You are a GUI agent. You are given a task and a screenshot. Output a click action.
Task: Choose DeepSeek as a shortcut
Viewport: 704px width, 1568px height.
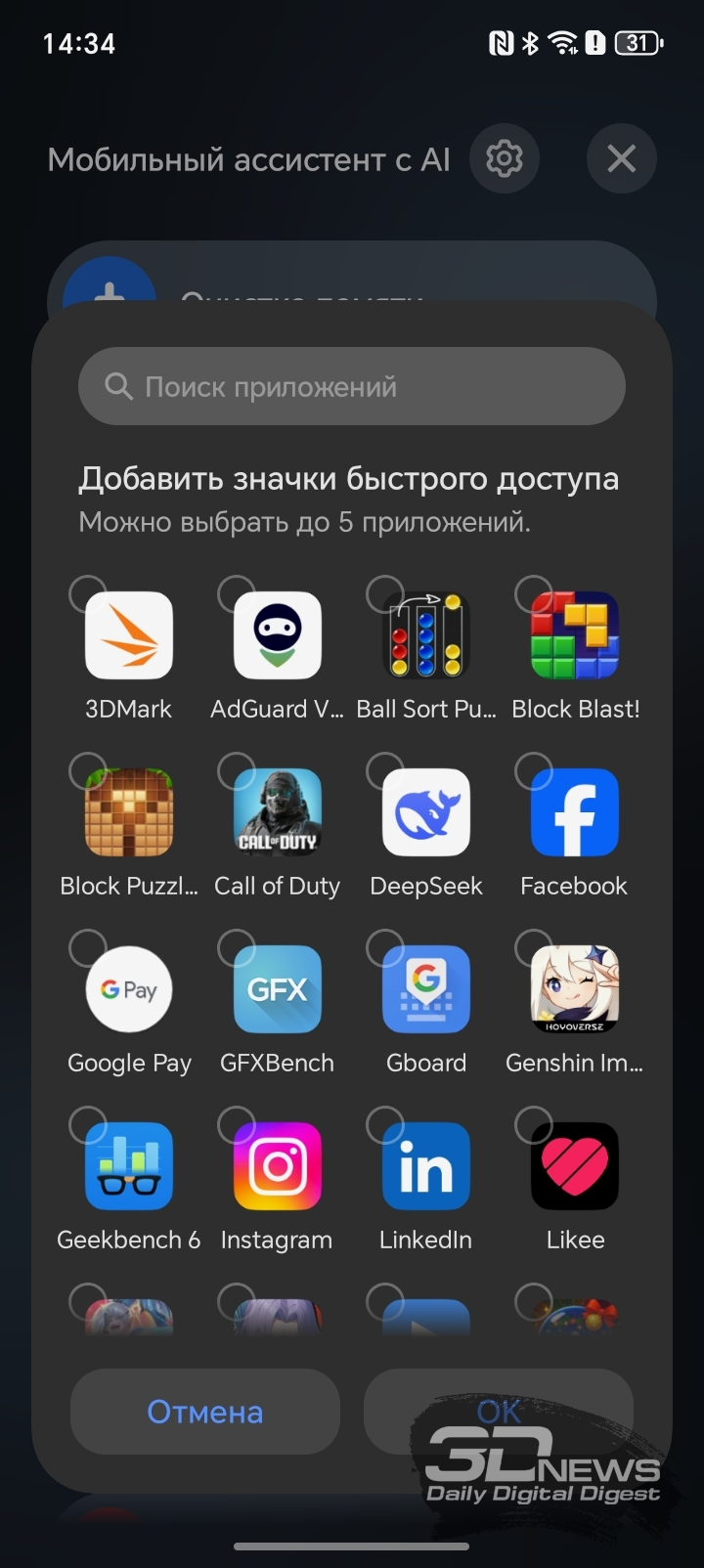[426, 812]
